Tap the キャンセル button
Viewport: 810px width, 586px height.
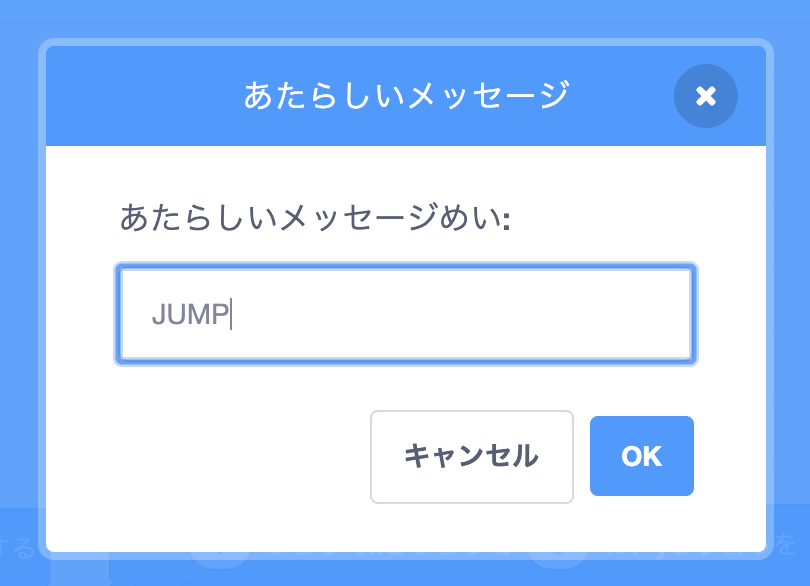pos(471,457)
